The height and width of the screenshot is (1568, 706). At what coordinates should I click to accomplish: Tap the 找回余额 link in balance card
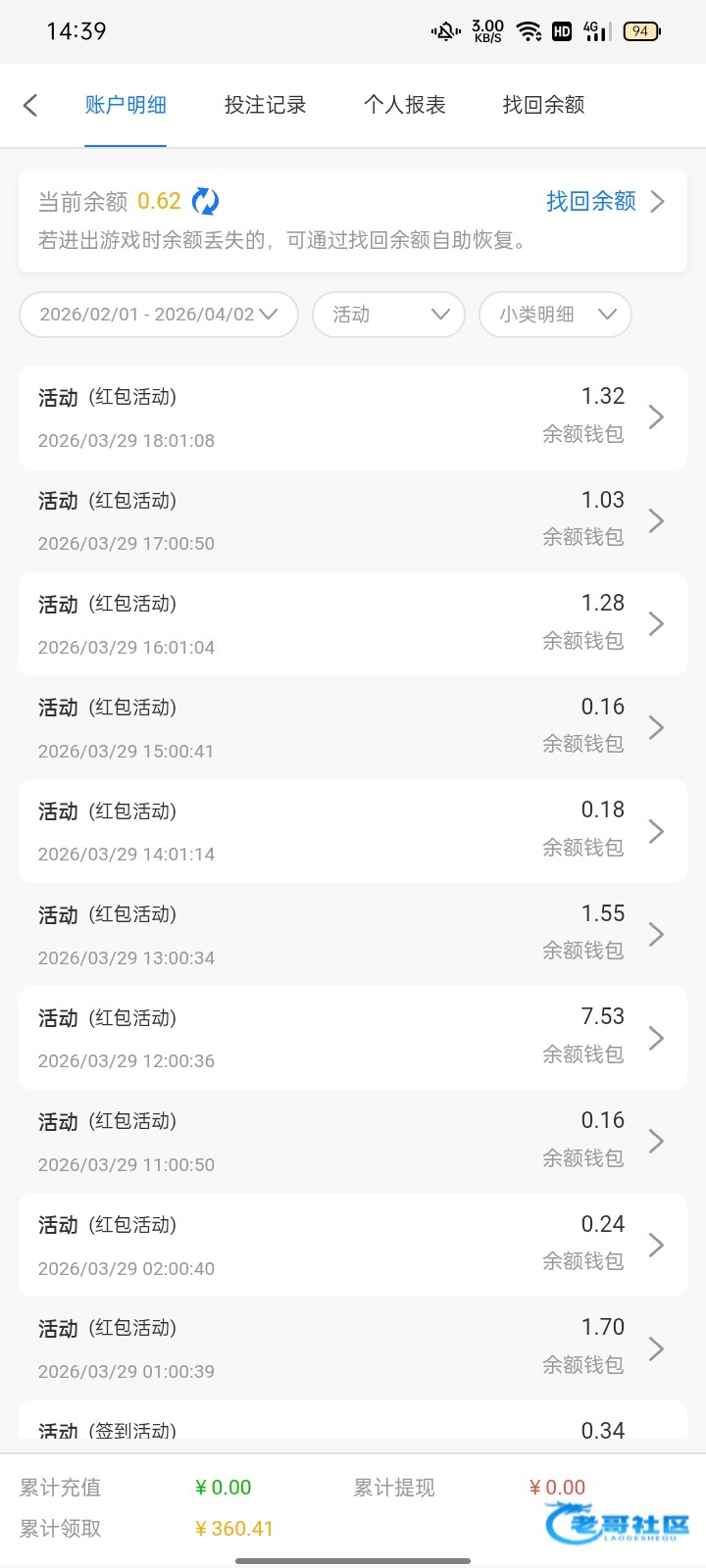coord(603,201)
